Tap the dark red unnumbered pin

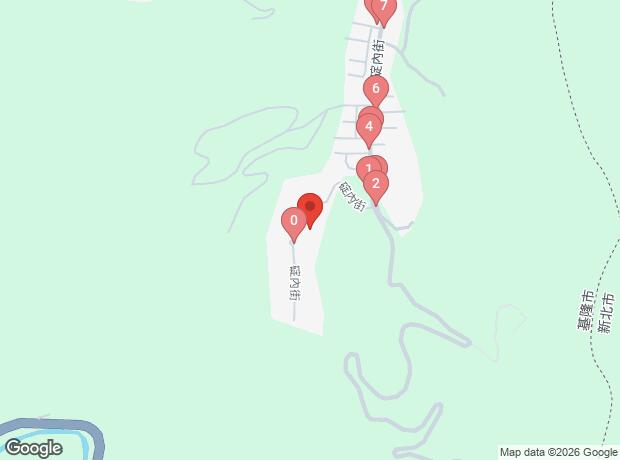point(310,209)
